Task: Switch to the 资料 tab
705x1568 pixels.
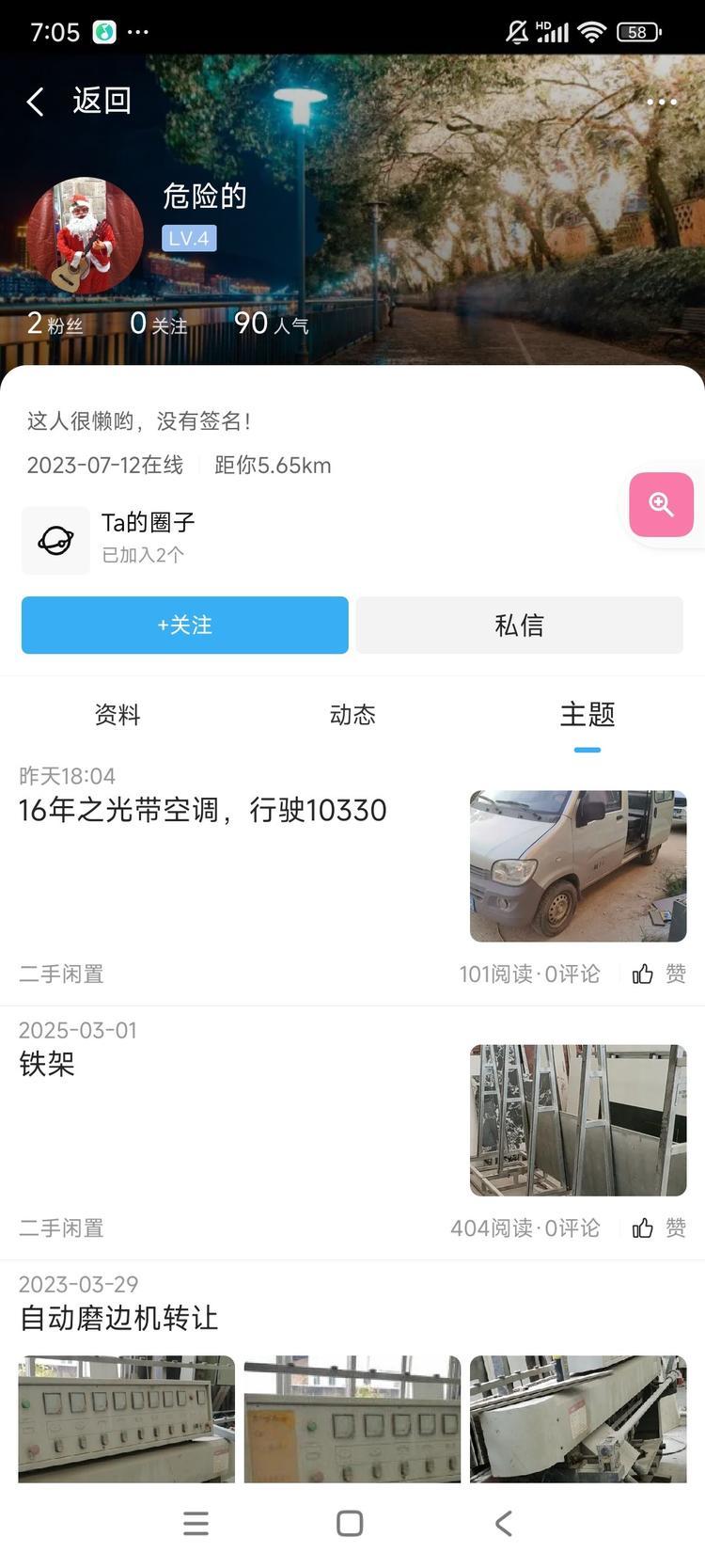Action: [117, 715]
